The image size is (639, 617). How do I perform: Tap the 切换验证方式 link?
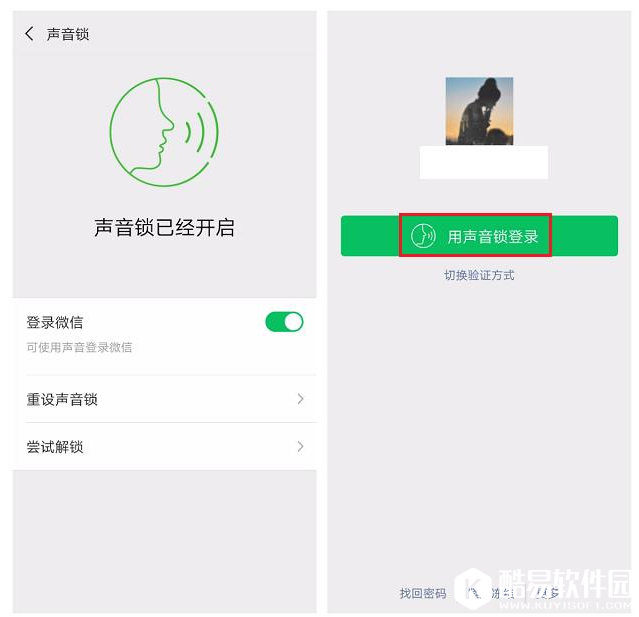(479, 275)
